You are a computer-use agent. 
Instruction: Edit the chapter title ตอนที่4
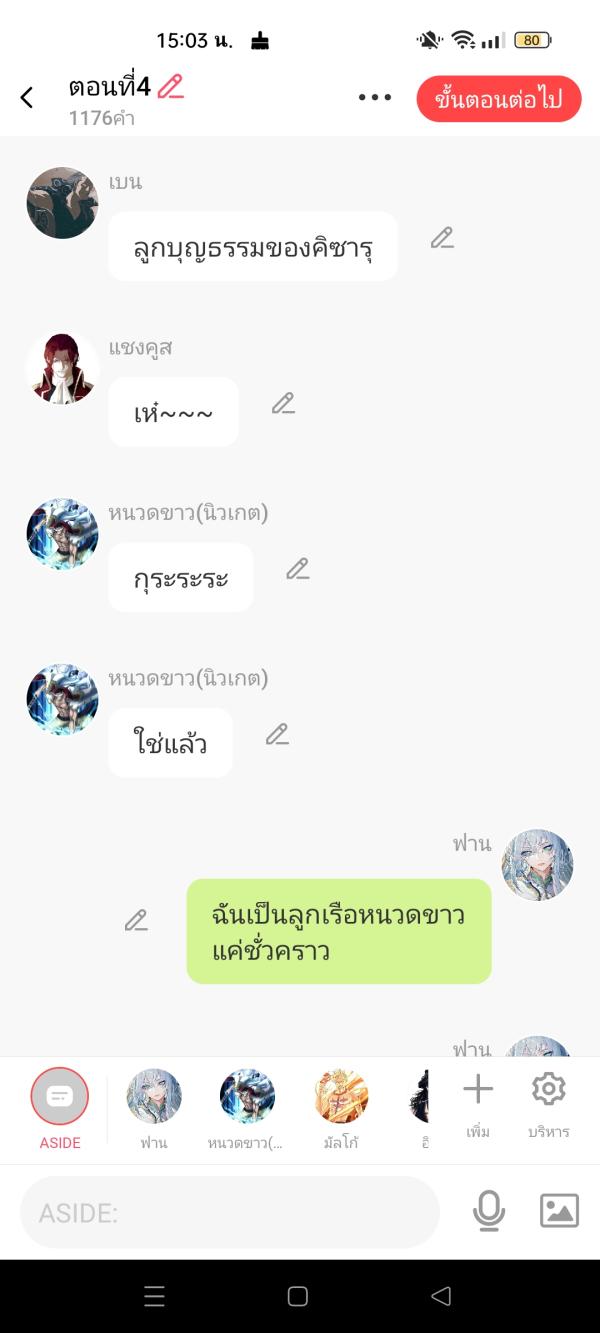(171, 87)
